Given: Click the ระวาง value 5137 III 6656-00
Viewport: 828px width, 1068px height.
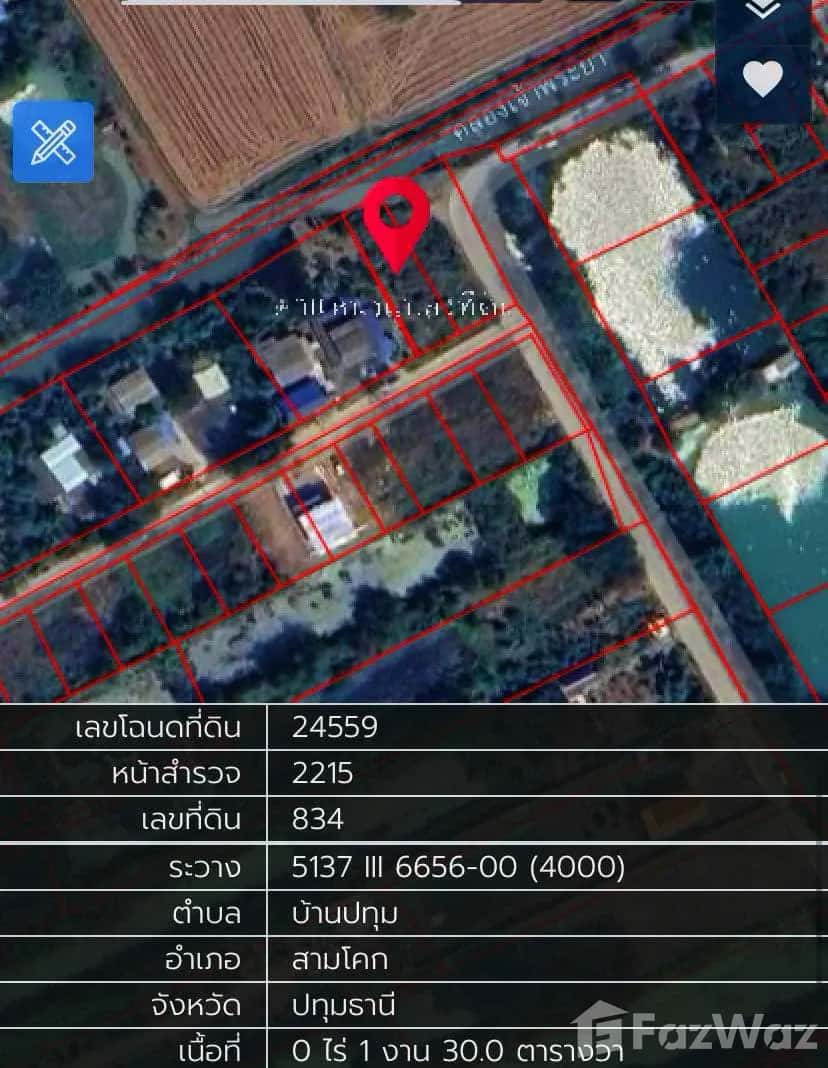Looking at the screenshot, I should click(455, 867).
